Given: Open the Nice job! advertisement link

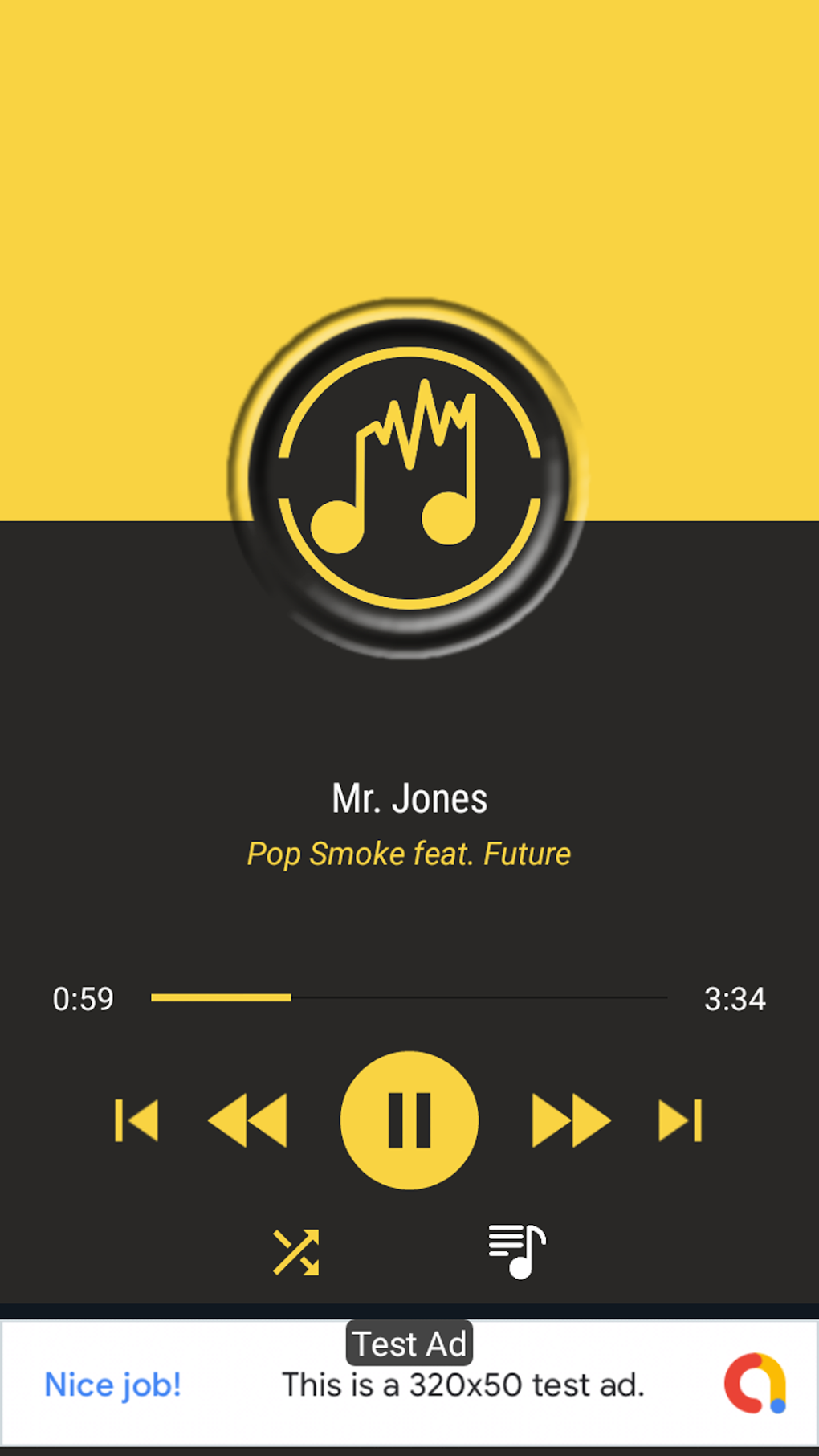Looking at the screenshot, I should pyautogui.click(x=114, y=1385).
